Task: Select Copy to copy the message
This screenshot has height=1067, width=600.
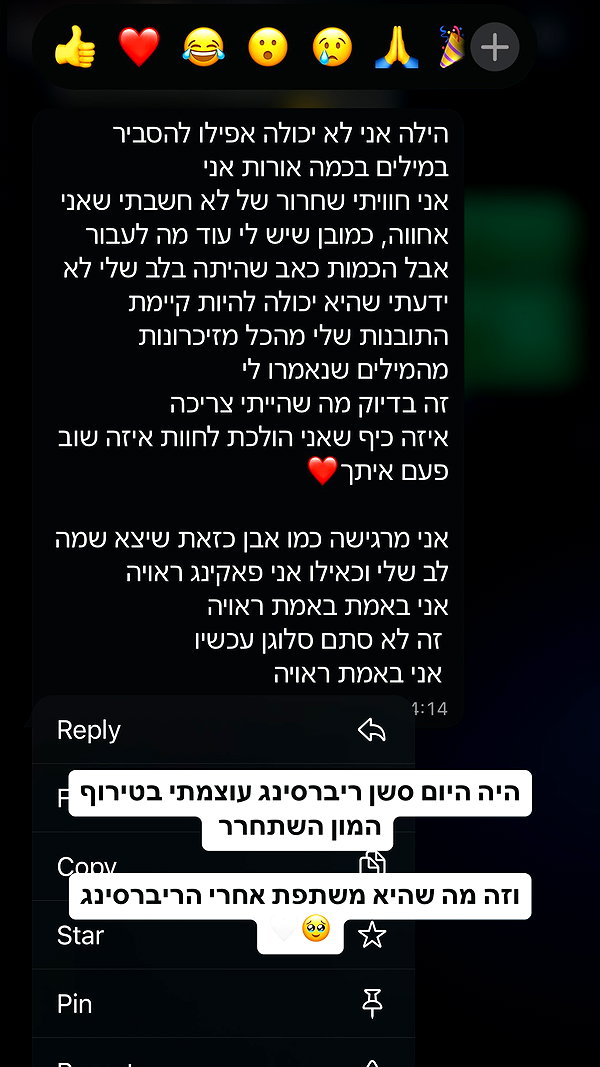Action: (x=223, y=866)
